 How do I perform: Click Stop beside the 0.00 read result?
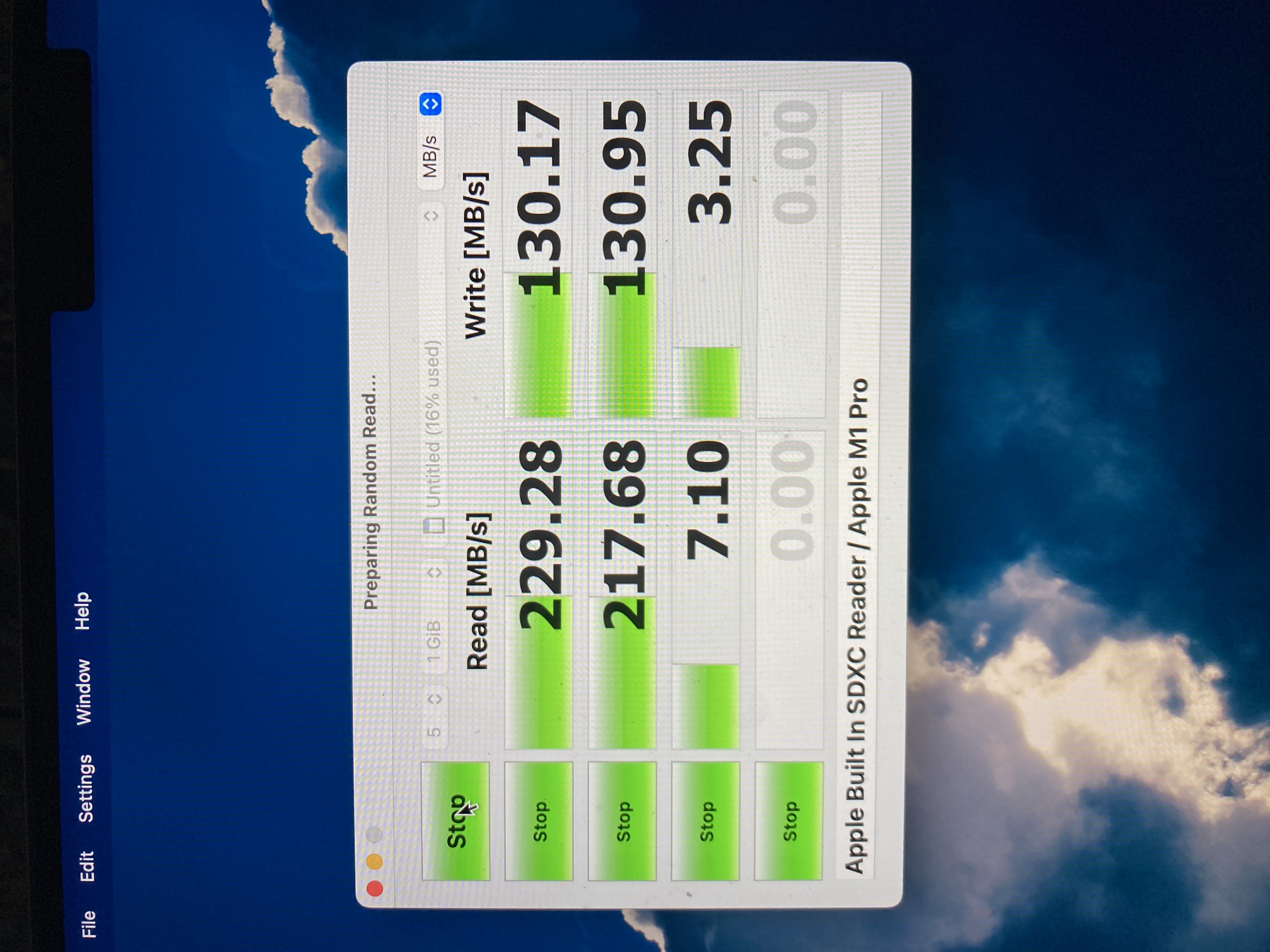(789, 821)
